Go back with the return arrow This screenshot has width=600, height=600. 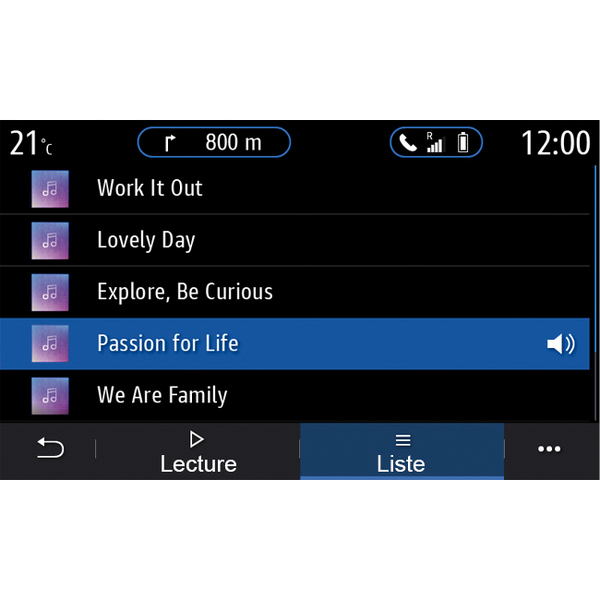tap(49, 450)
